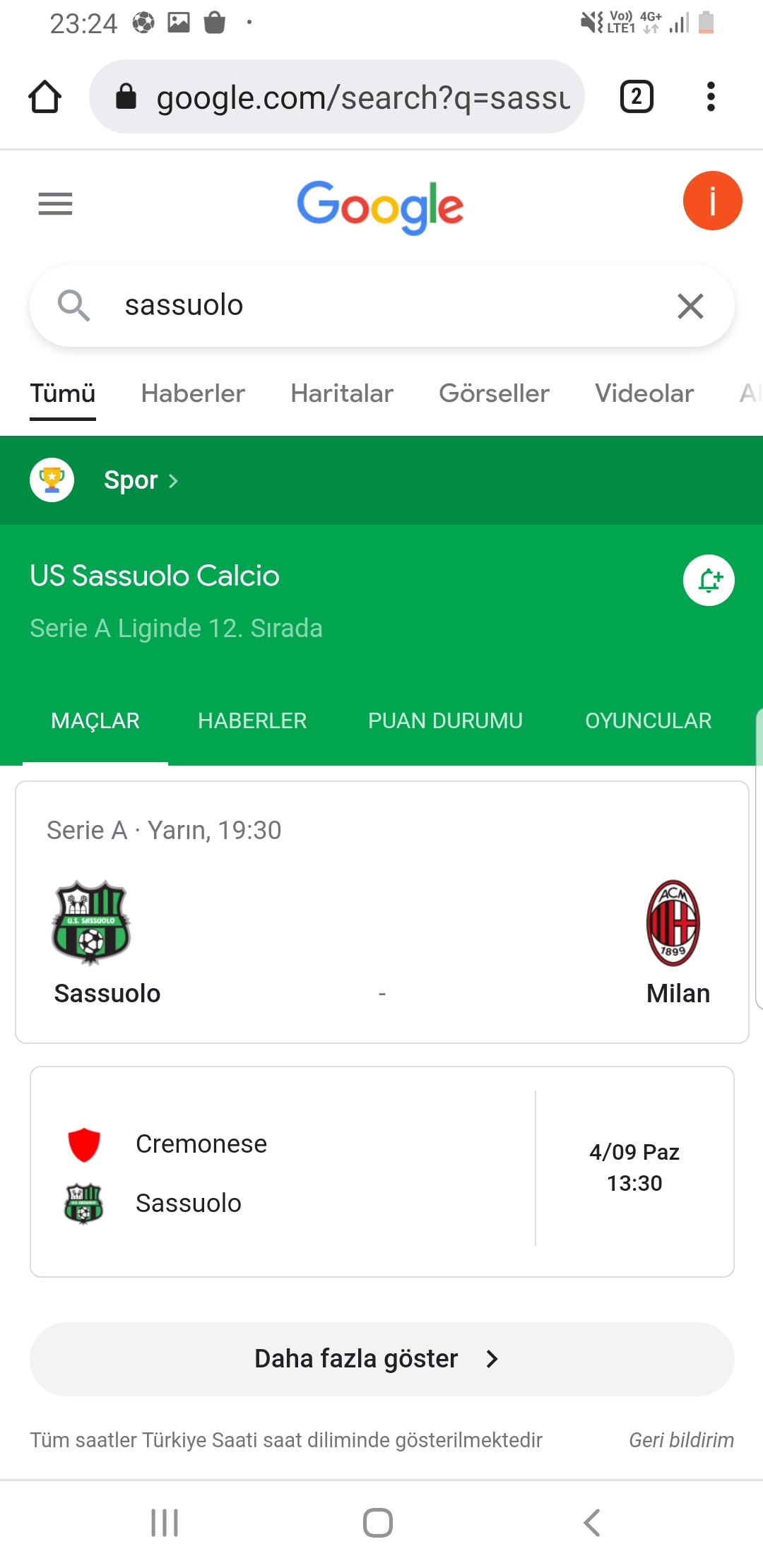Enable notifications for US Sassuolo Calcio

[709, 581]
